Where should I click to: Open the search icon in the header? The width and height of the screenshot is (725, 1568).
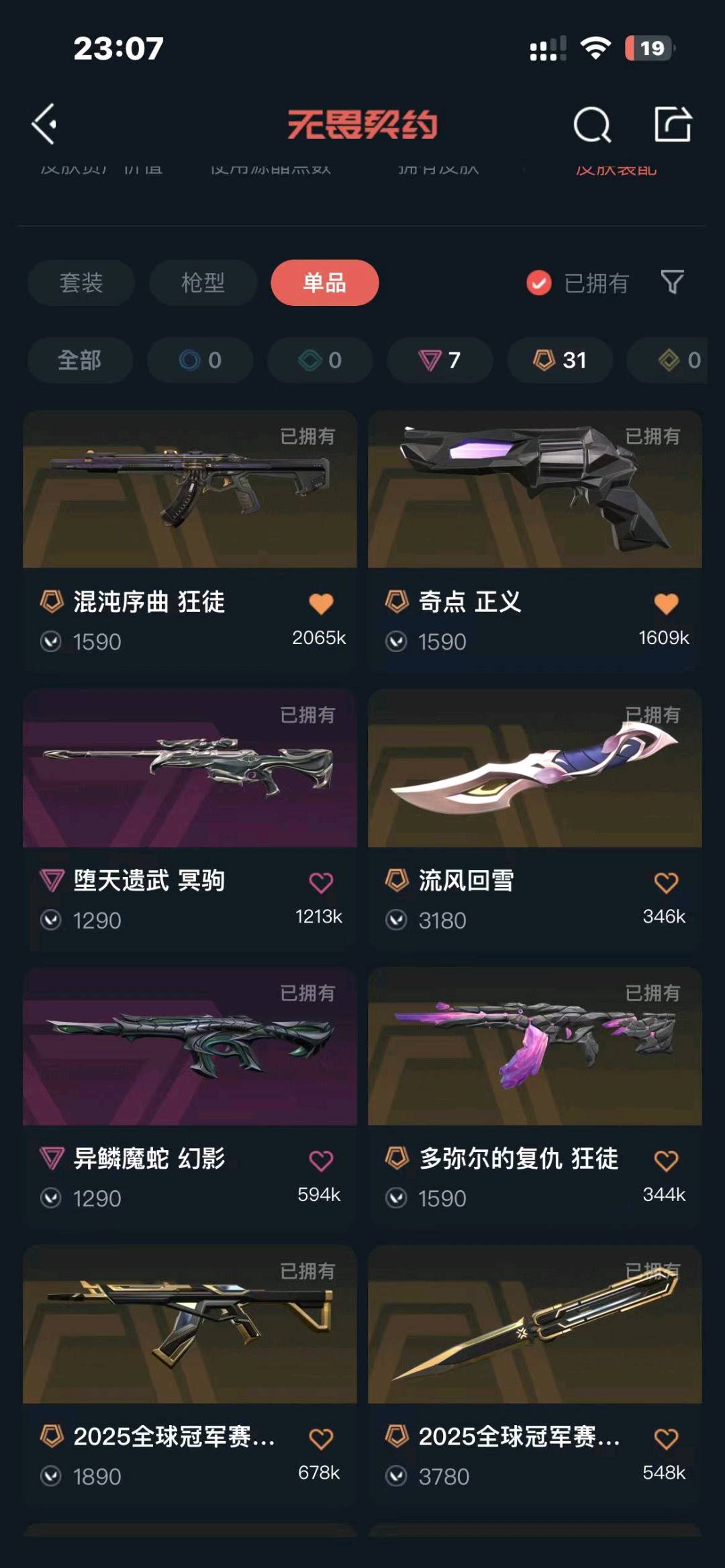click(x=591, y=124)
